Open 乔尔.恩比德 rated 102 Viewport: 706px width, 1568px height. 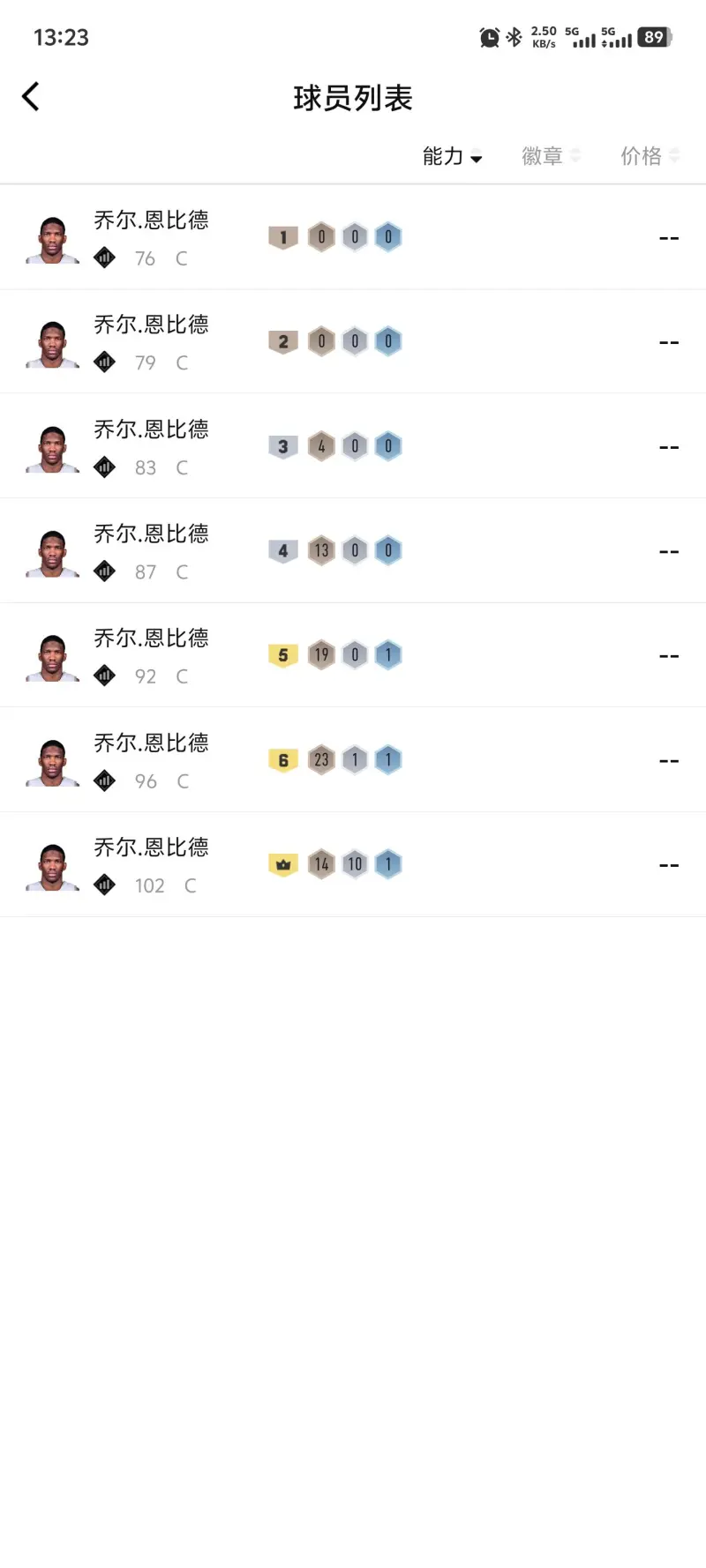pos(353,864)
